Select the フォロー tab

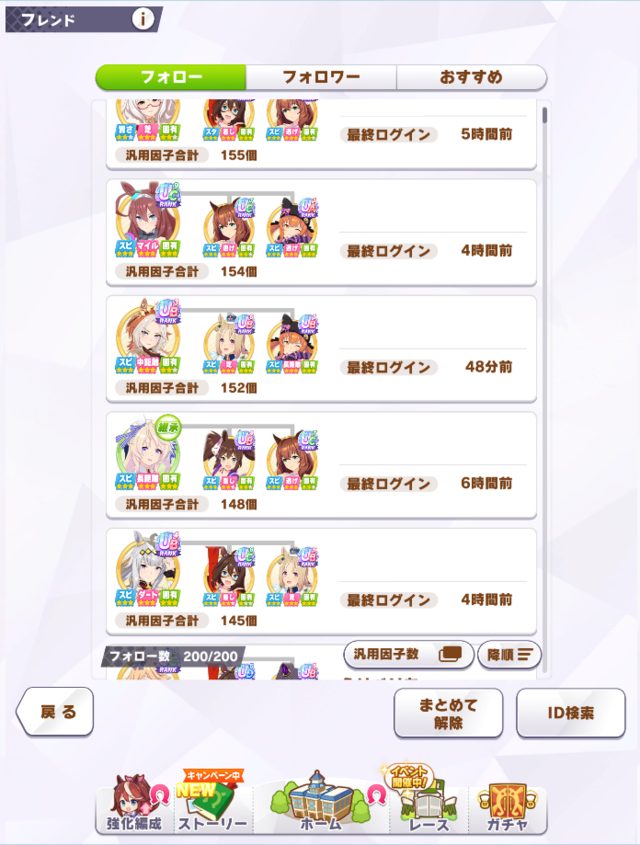point(171,77)
